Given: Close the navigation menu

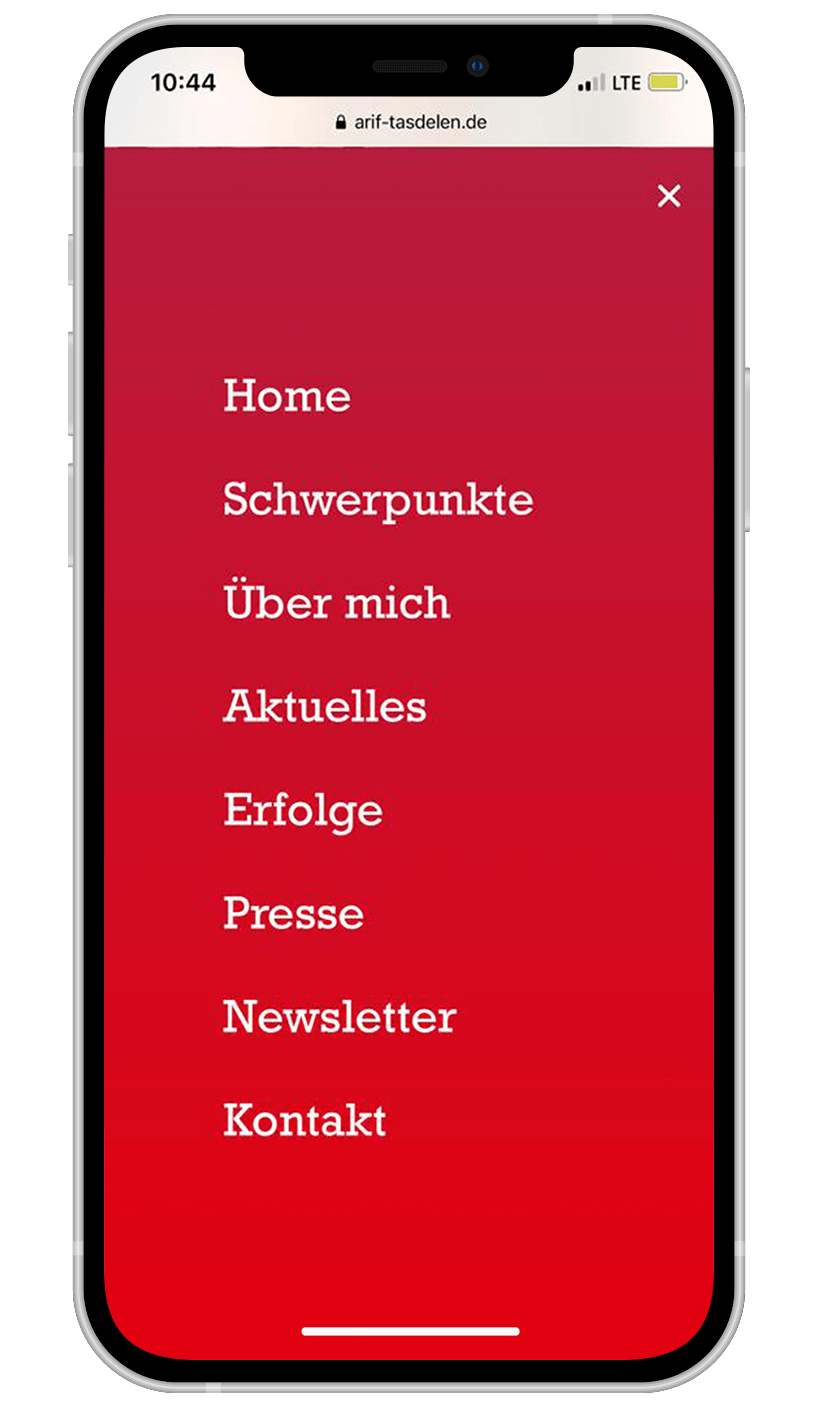Looking at the screenshot, I should point(669,196).
